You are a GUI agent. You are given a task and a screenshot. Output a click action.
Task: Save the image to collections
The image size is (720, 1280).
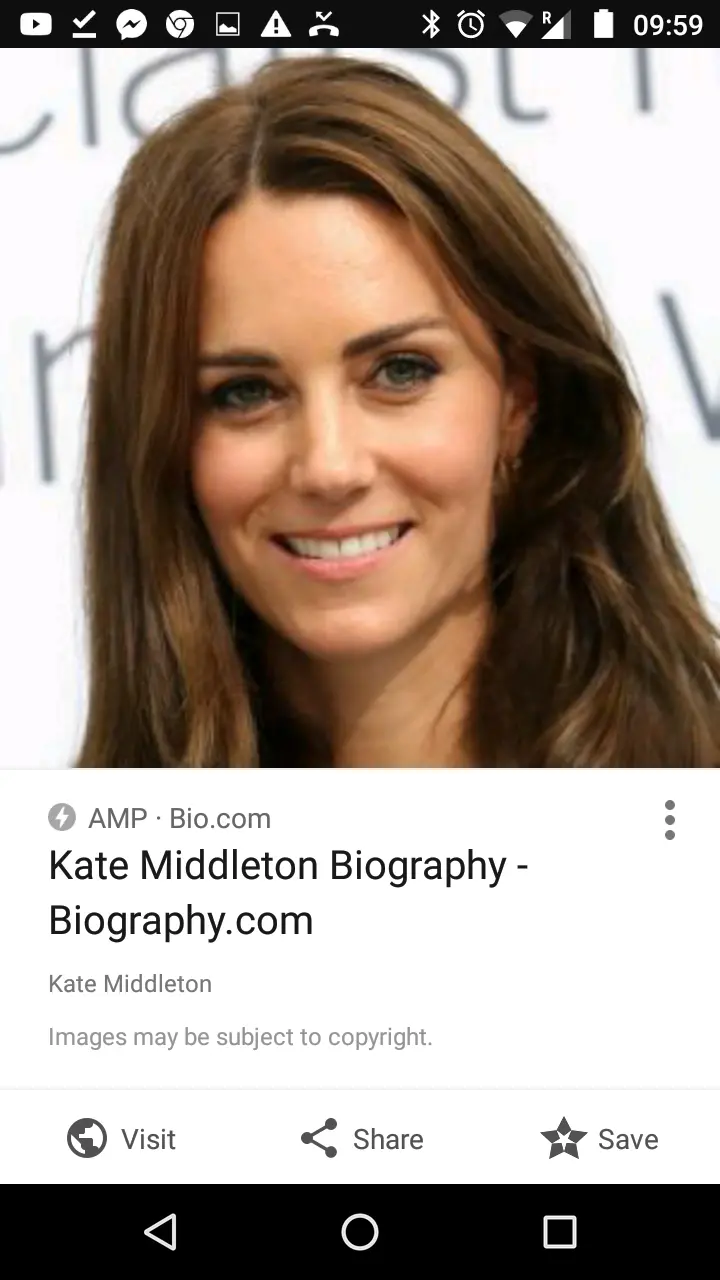599,1138
